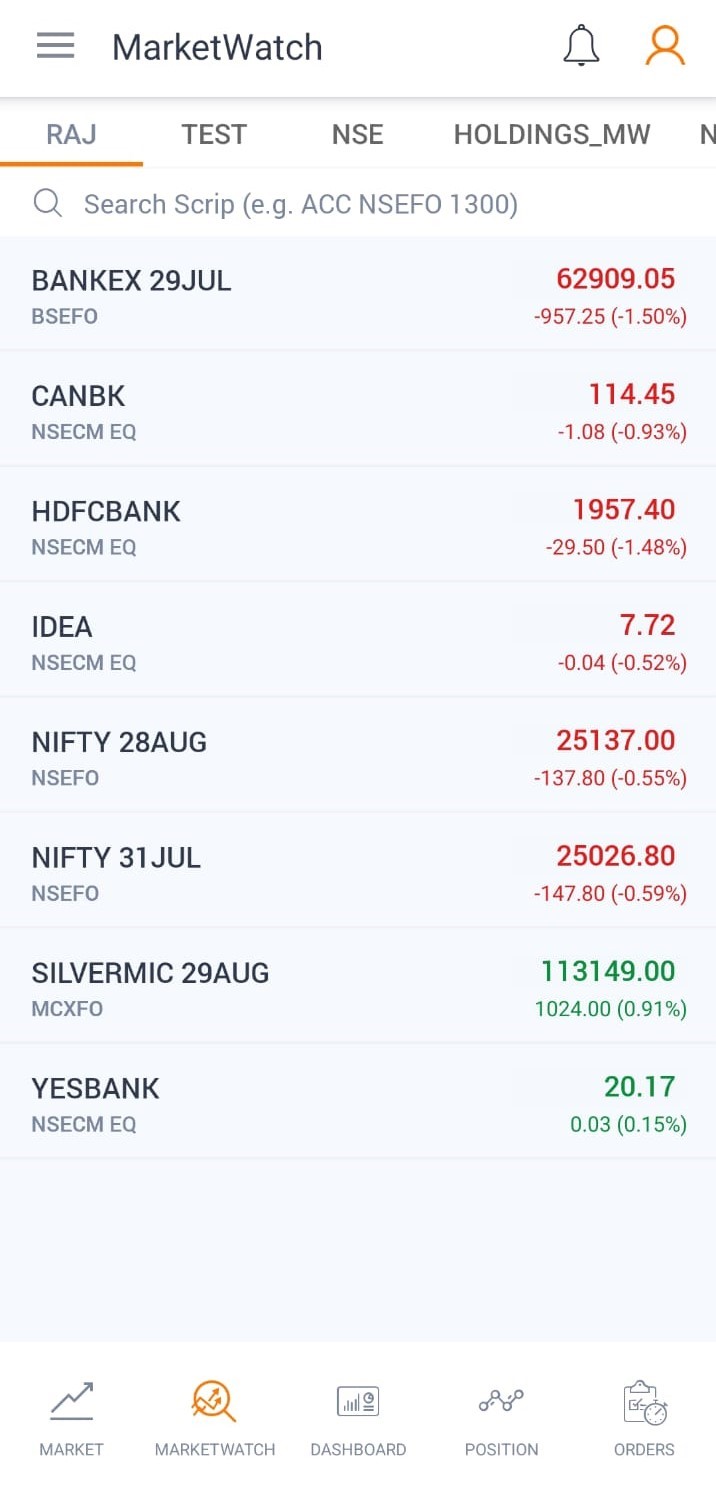Image resolution: width=716 pixels, height=1485 pixels.
Task: Open the BANKEX 29JUL scrip
Action: point(358,295)
